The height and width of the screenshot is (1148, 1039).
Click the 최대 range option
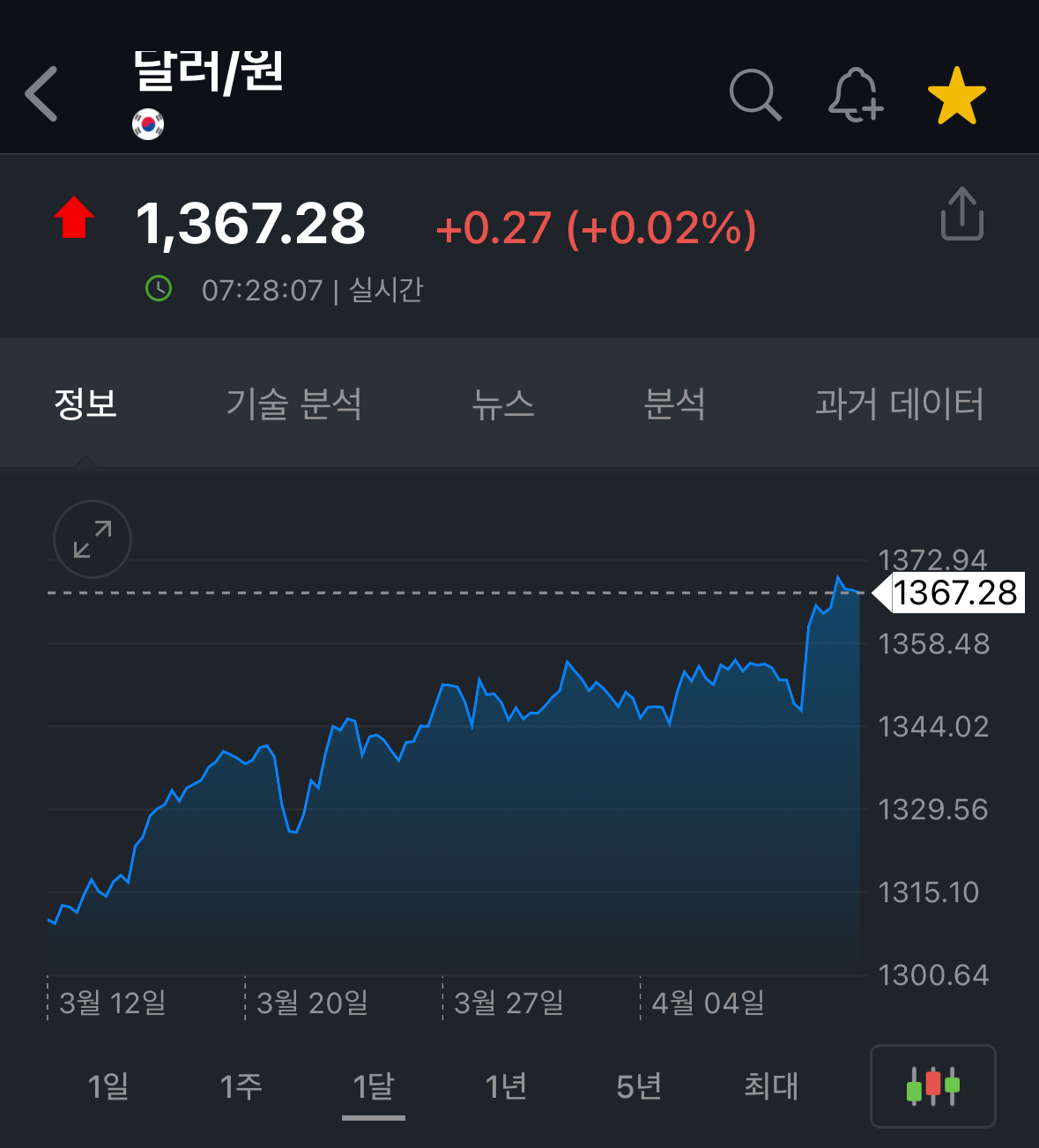pos(770,1086)
